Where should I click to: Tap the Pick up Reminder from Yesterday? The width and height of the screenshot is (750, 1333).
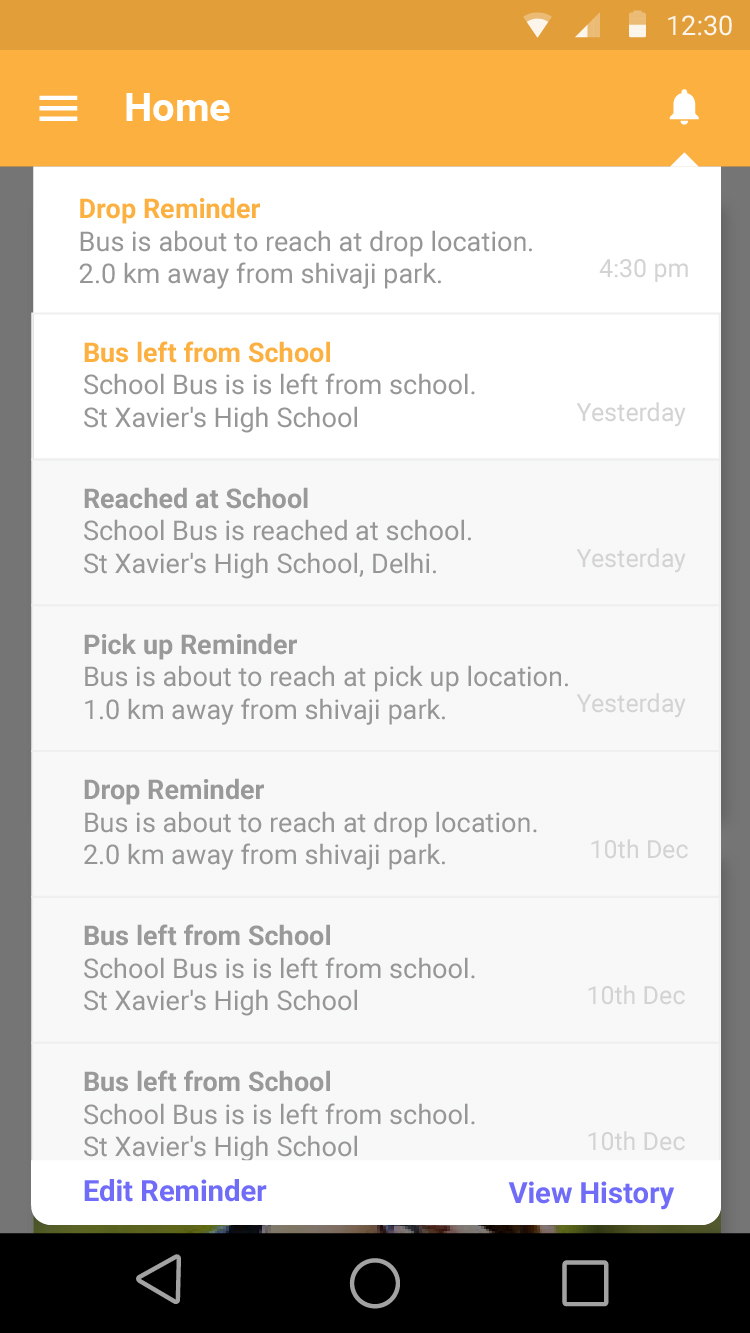point(375,677)
